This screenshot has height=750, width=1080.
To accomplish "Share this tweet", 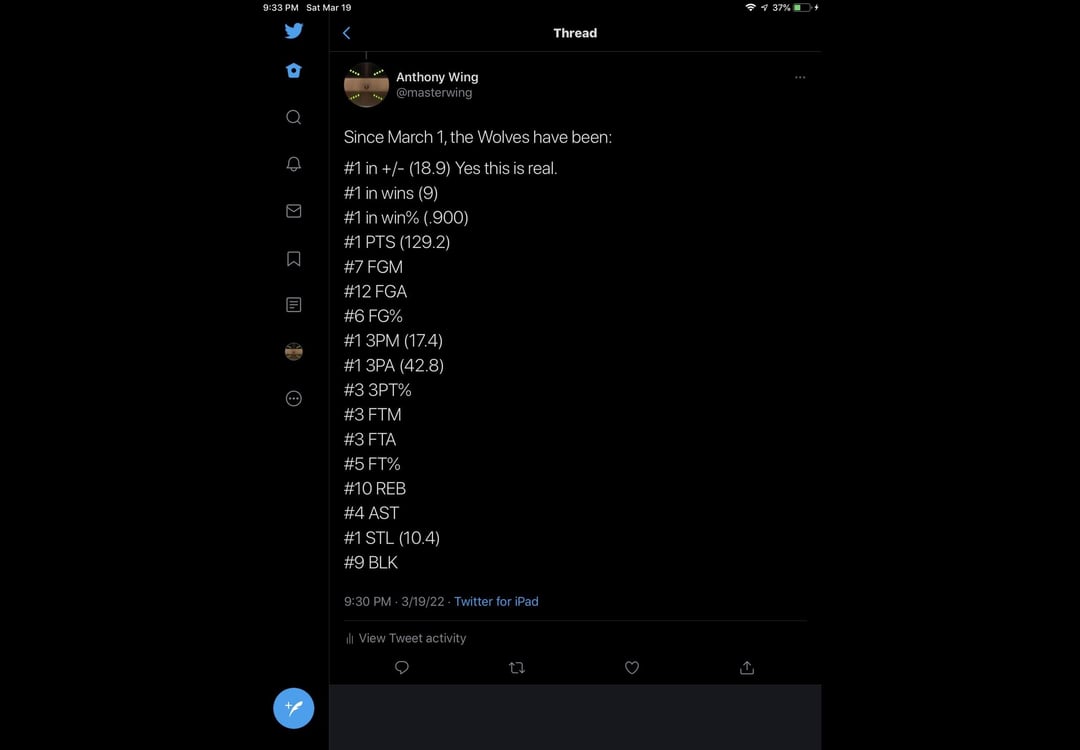I will [x=746, y=668].
